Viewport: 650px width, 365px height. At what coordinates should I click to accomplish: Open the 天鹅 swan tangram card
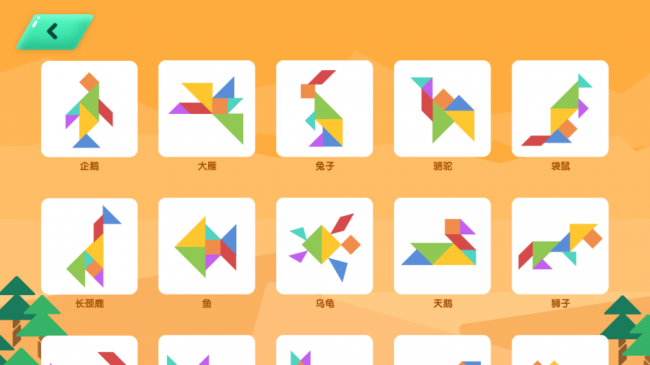[x=442, y=246]
